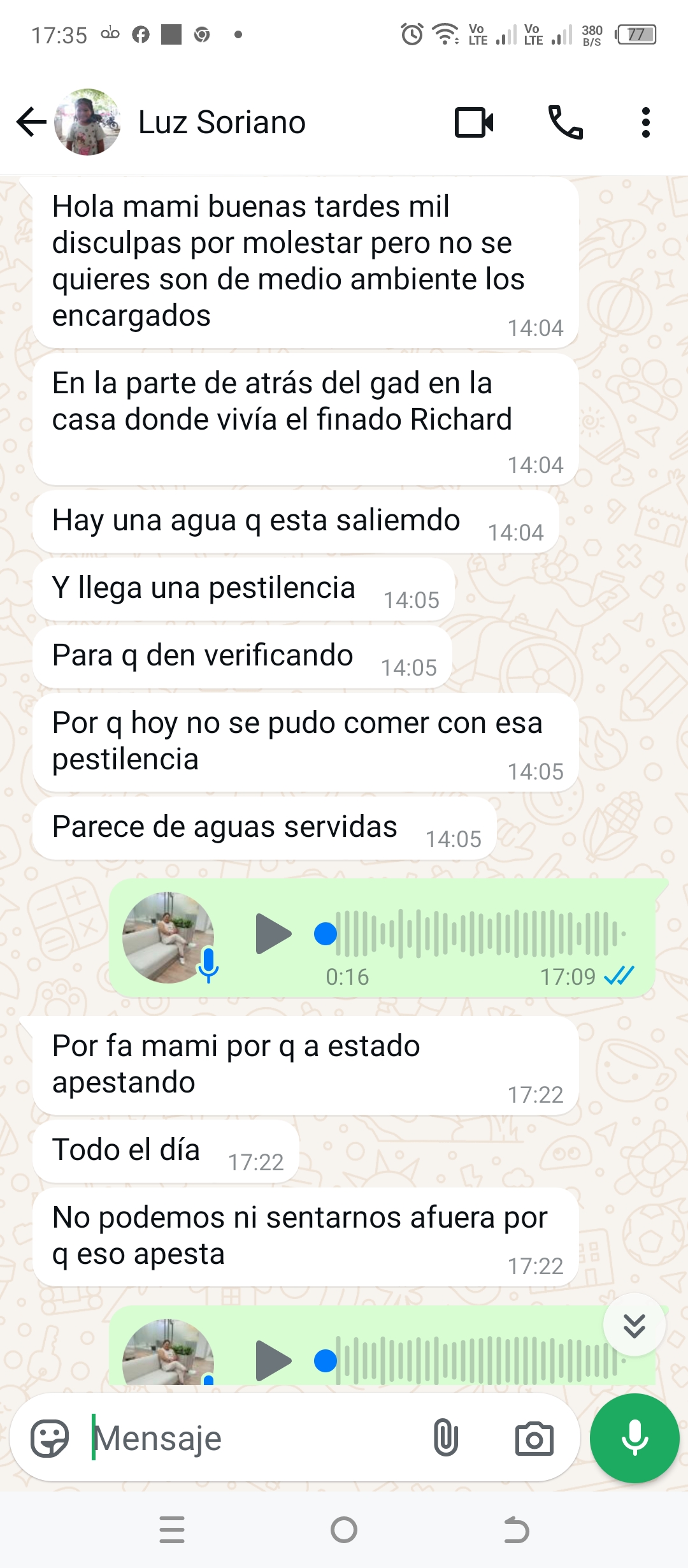The height and width of the screenshot is (1568, 688).
Task: Open the chat overflow menu
Action: 645,122
